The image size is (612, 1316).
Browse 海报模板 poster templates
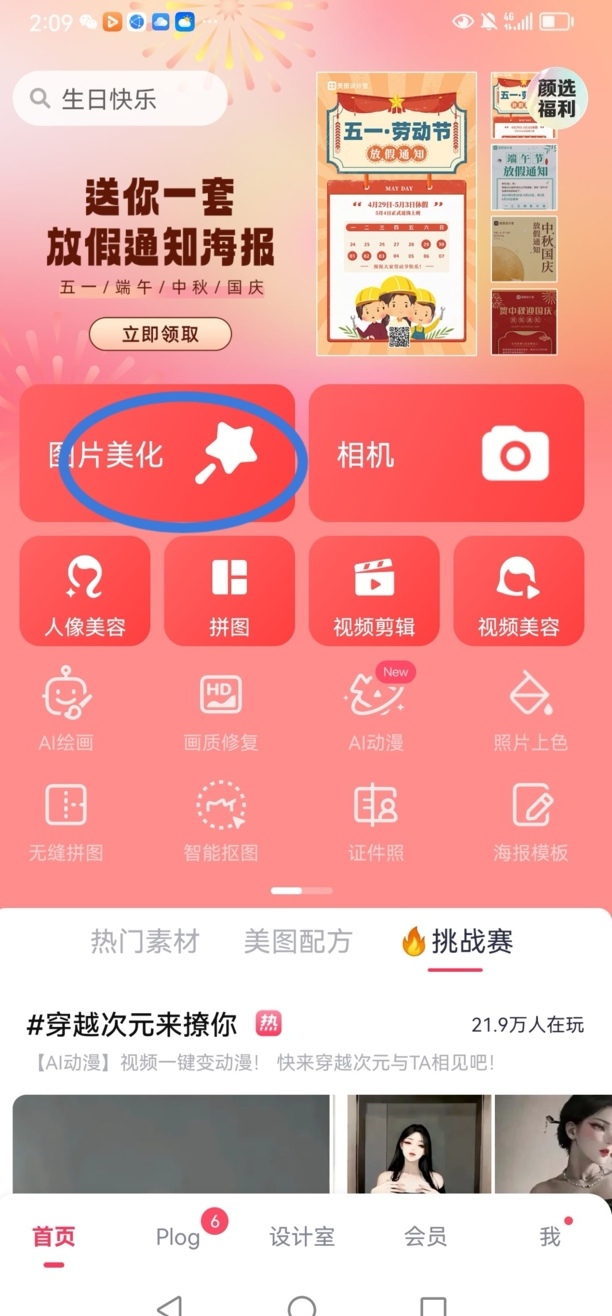pos(530,820)
